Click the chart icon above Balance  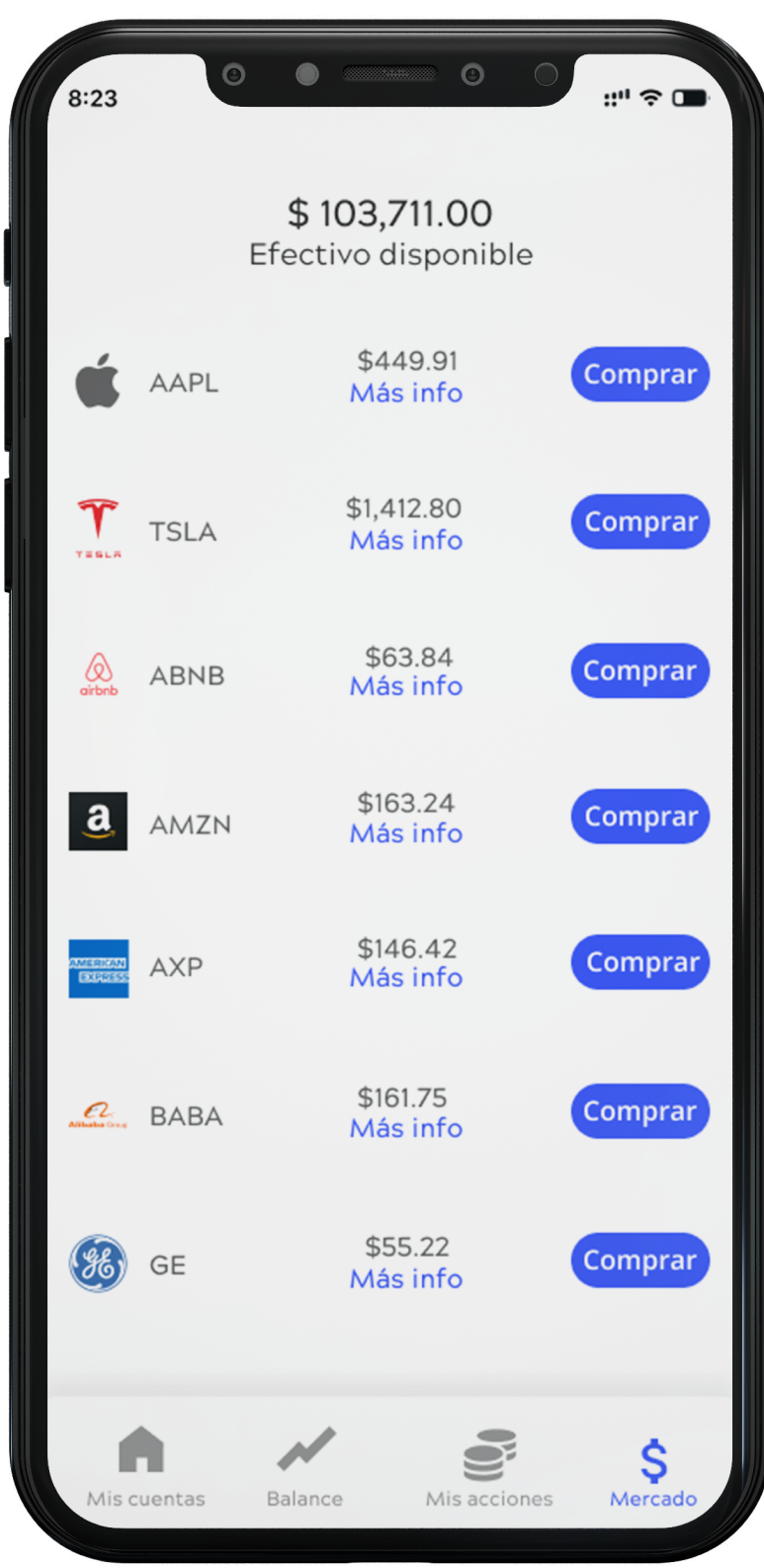click(304, 1449)
